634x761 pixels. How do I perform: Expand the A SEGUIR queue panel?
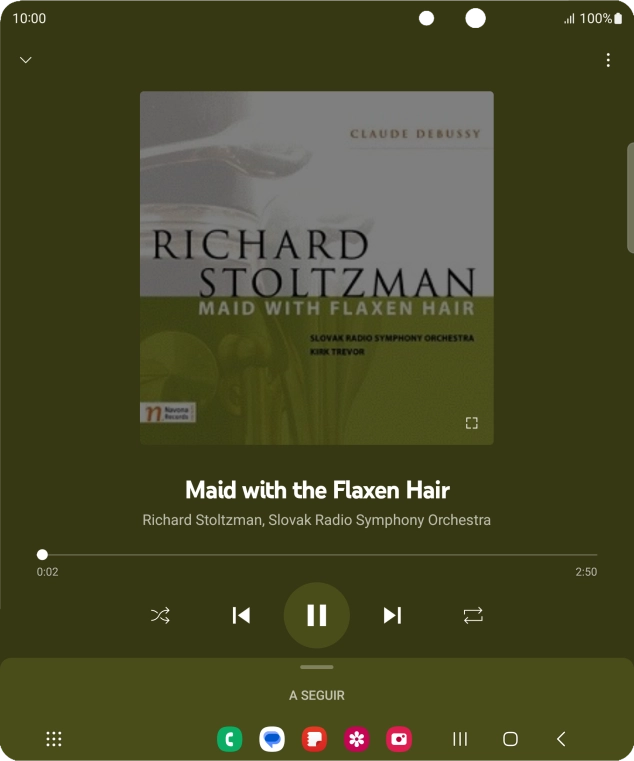click(316, 694)
